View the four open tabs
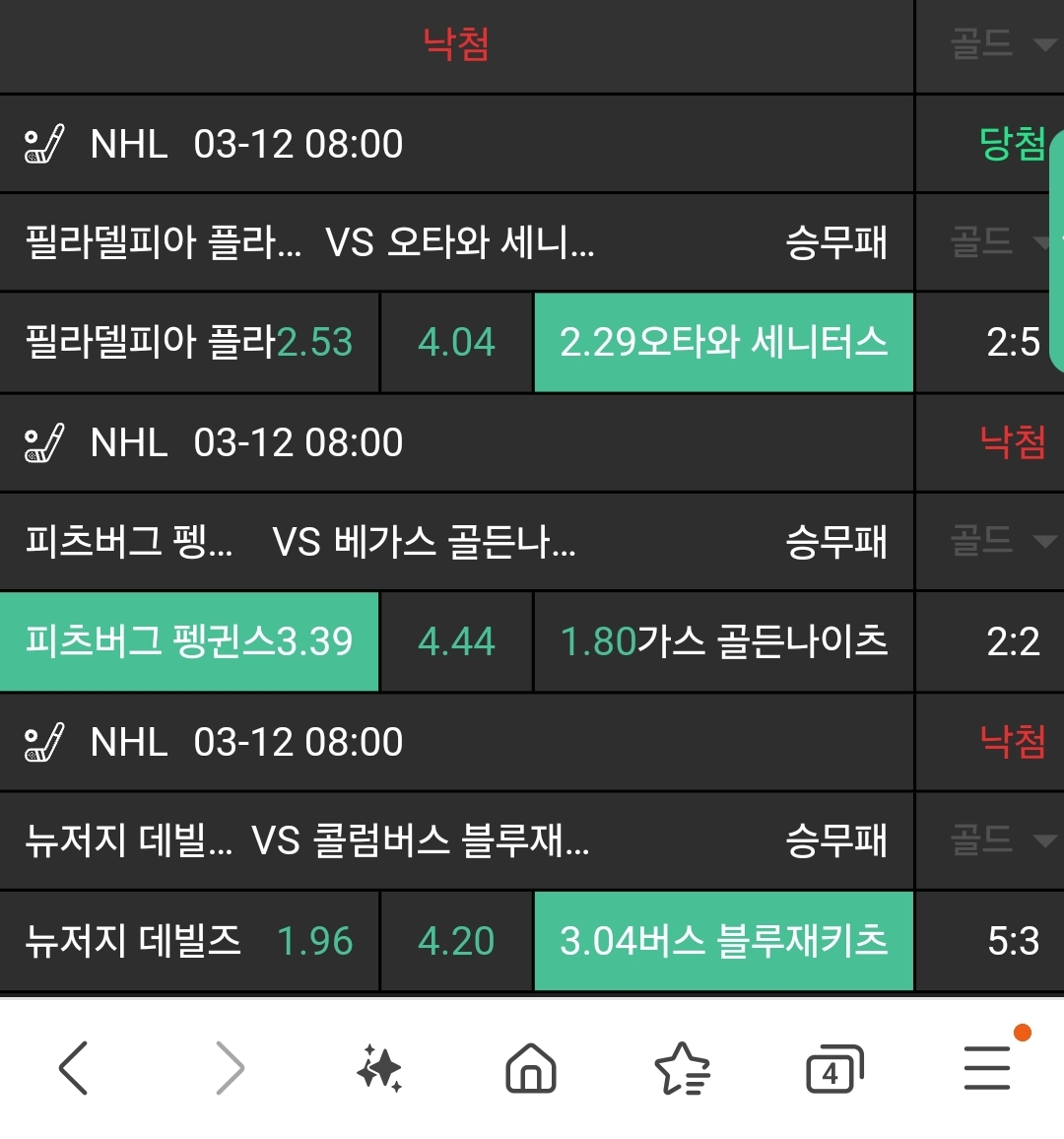 coord(833,1070)
